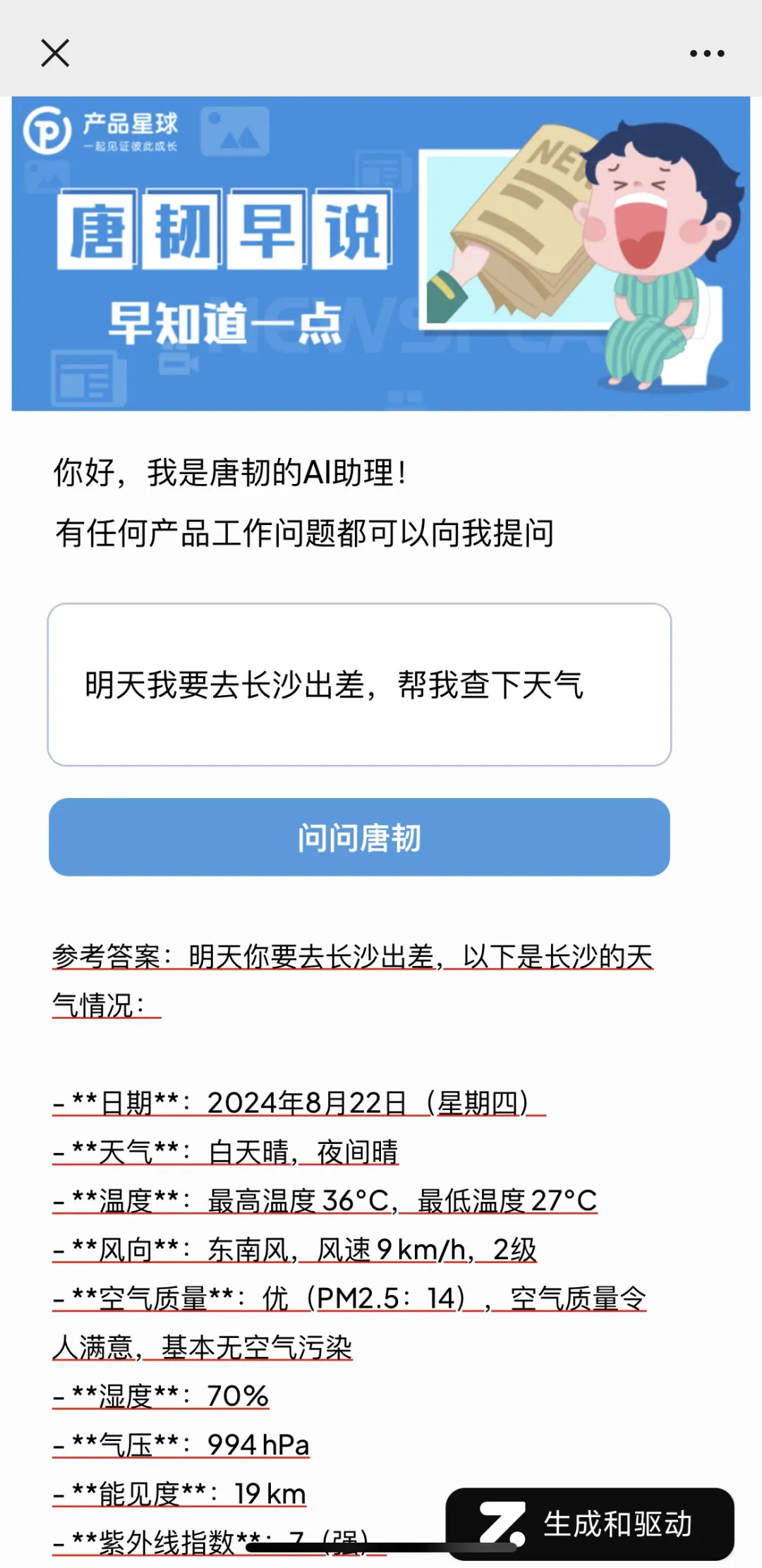Image resolution: width=762 pixels, height=1568 pixels.
Task: Open the three-dot overflow menu
Action: coord(707,54)
